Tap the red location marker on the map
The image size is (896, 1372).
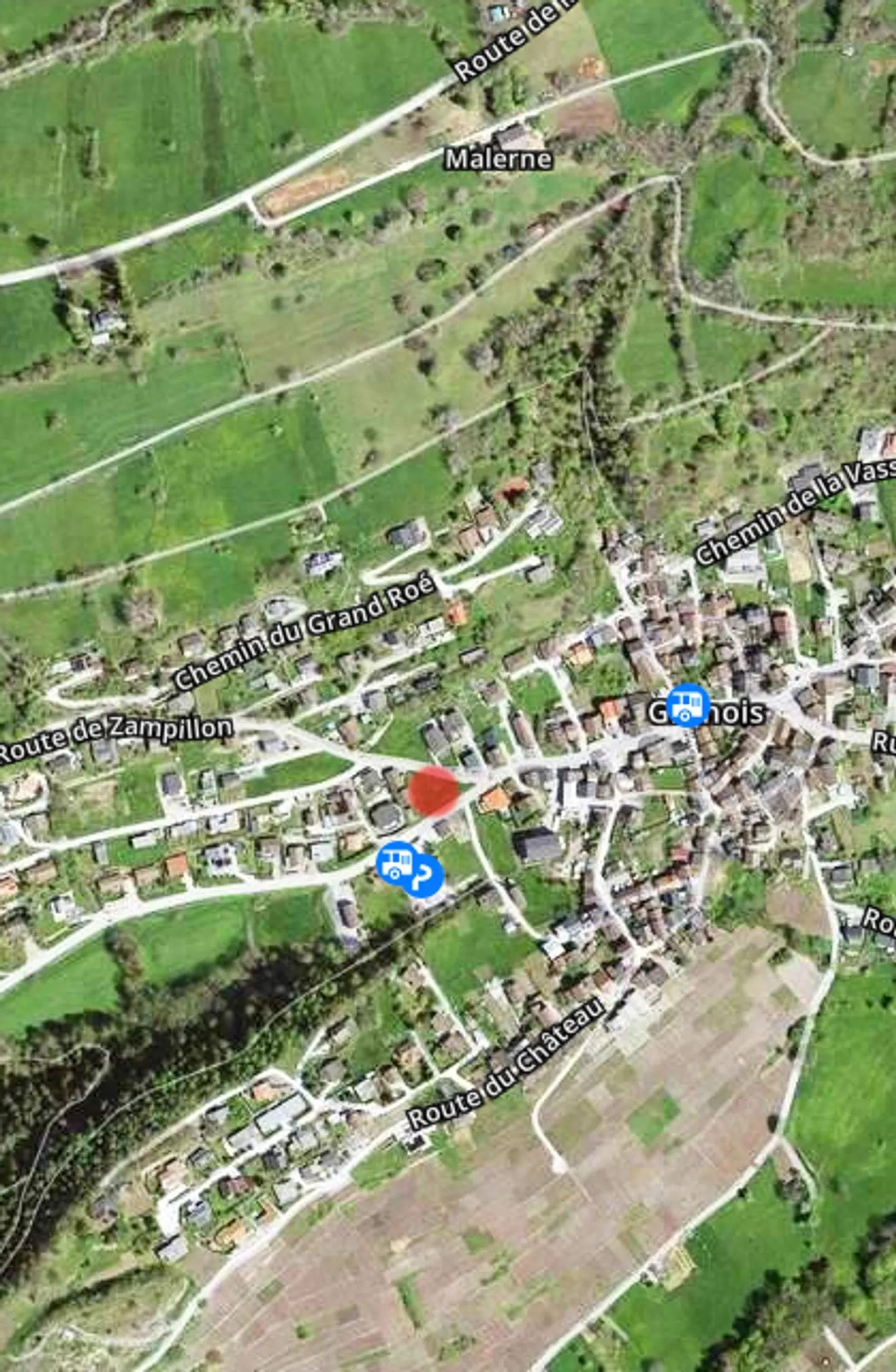click(x=434, y=790)
